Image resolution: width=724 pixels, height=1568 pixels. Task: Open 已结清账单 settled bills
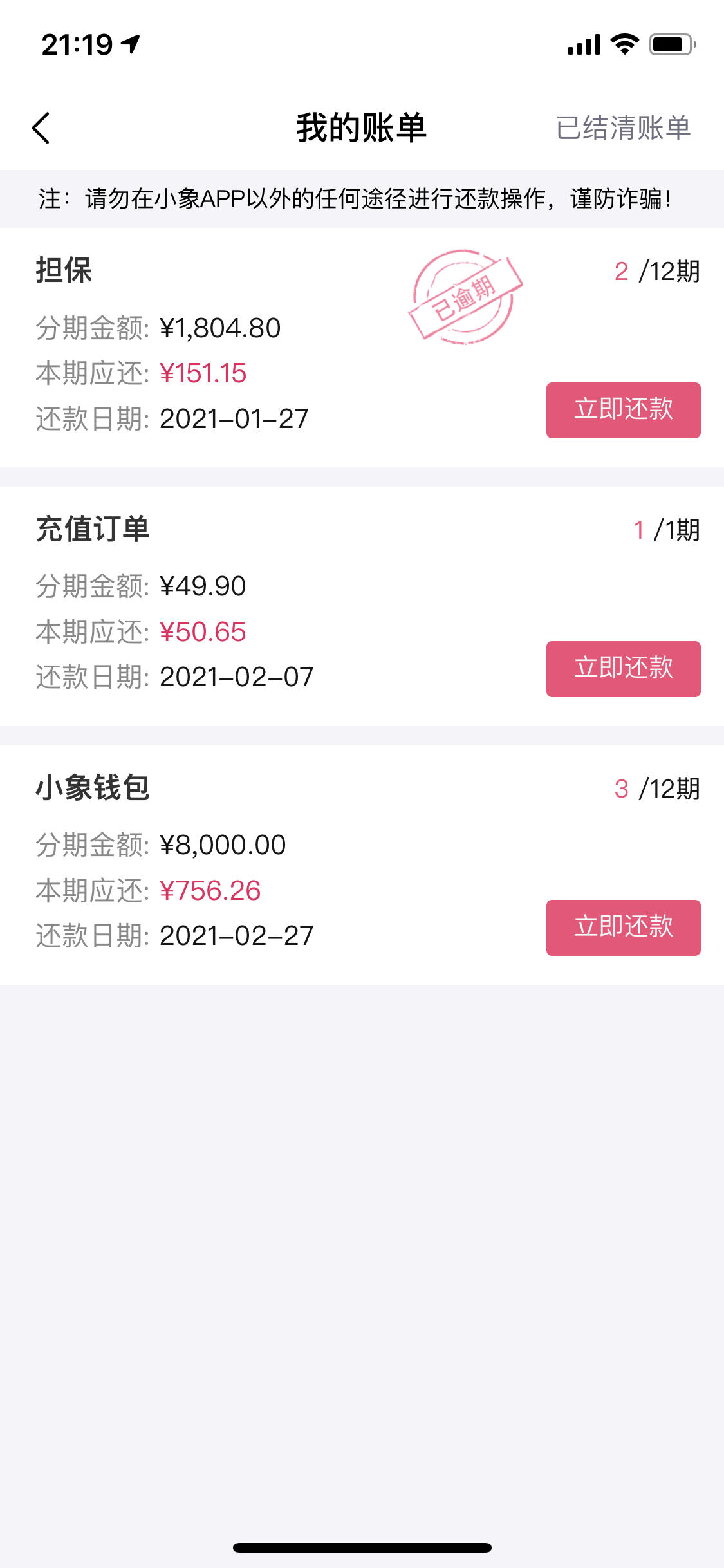(623, 127)
